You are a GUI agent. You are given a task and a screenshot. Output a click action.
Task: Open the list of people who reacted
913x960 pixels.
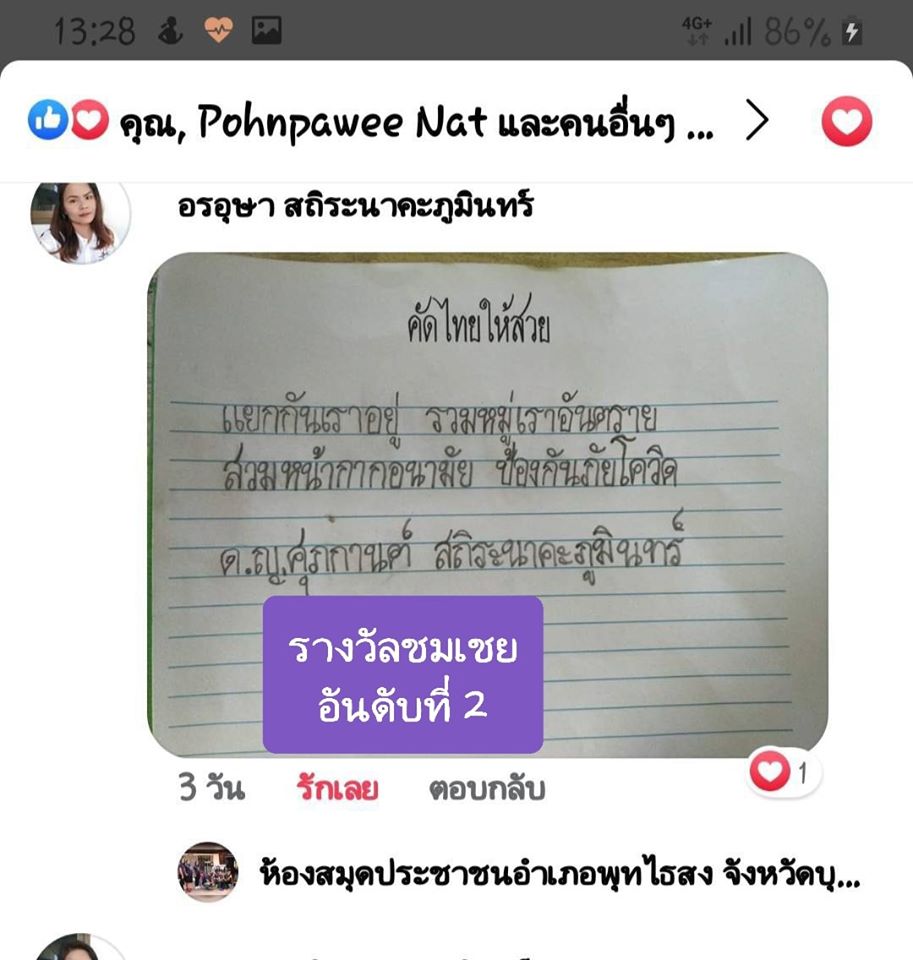pyautogui.click(x=400, y=122)
